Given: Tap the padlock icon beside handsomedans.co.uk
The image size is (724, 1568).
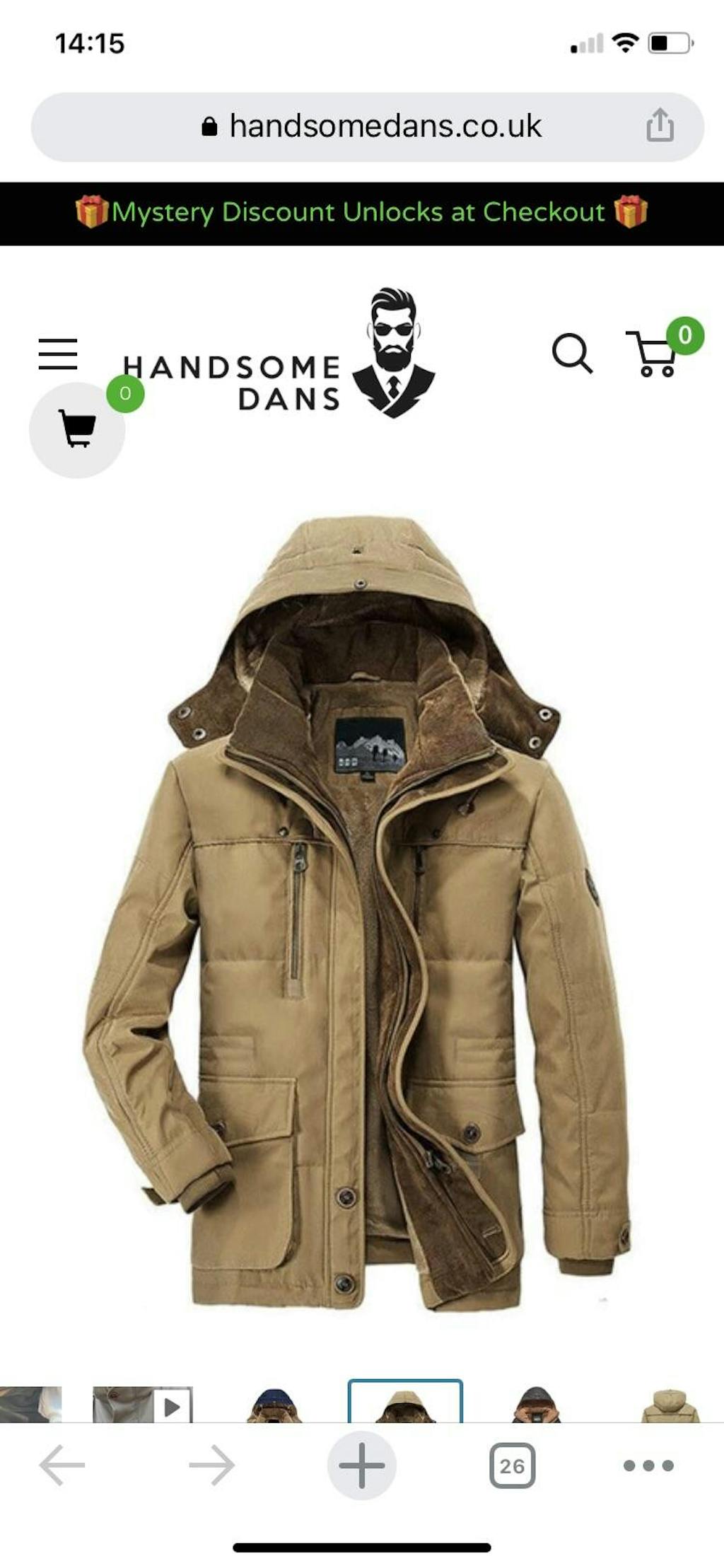Looking at the screenshot, I should tap(209, 126).
